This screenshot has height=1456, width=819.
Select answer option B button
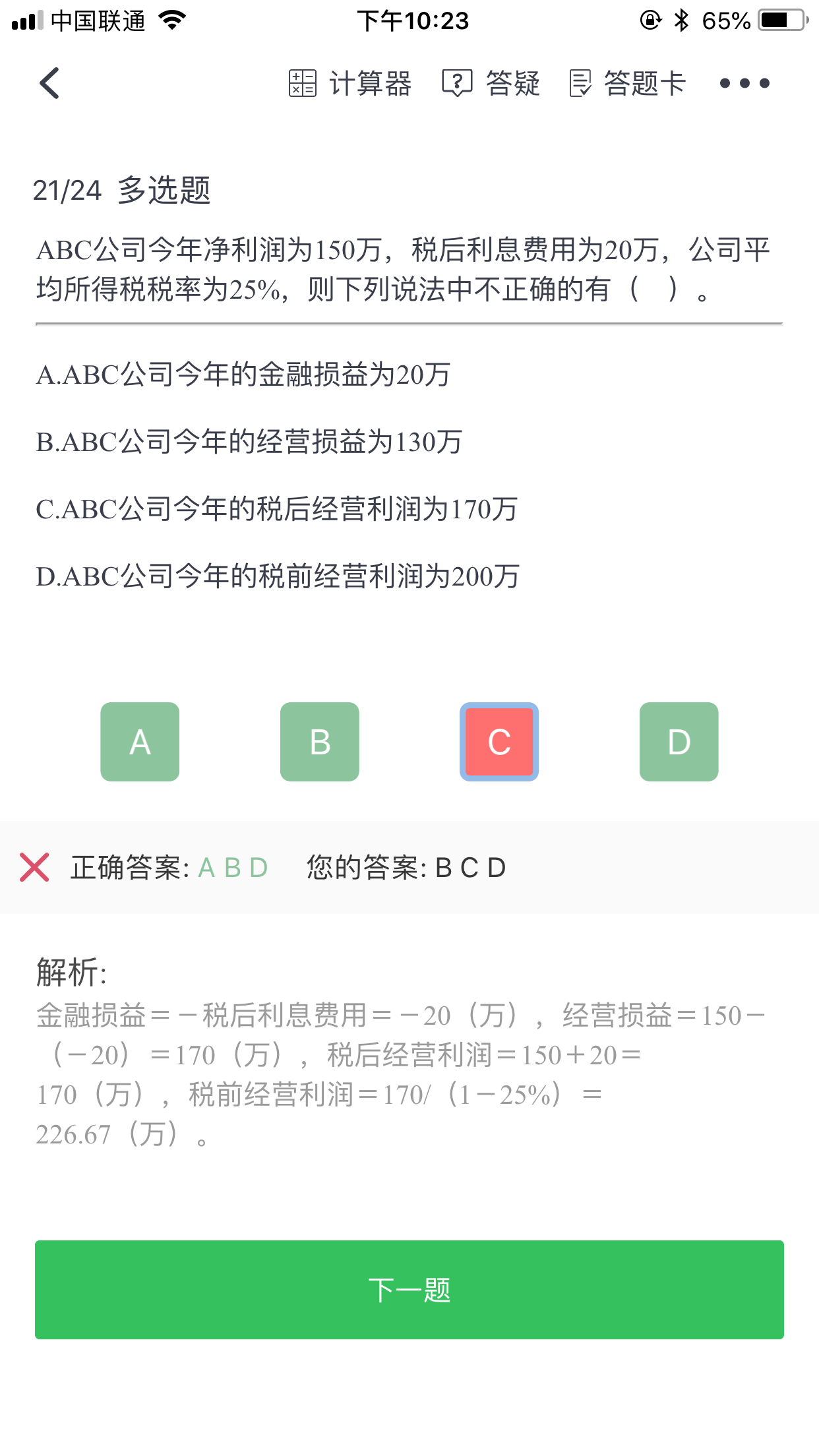point(320,742)
